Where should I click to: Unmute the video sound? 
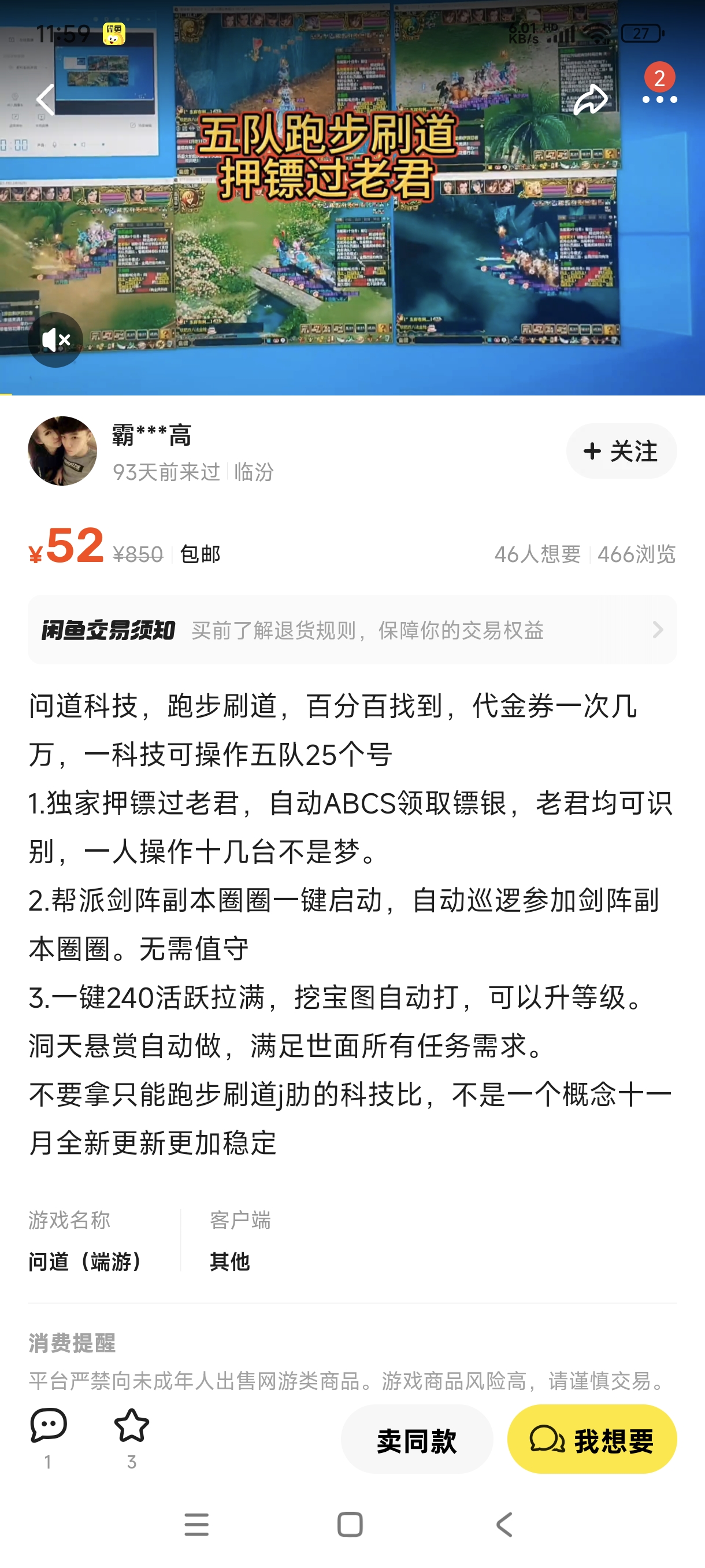tap(55, 339)
